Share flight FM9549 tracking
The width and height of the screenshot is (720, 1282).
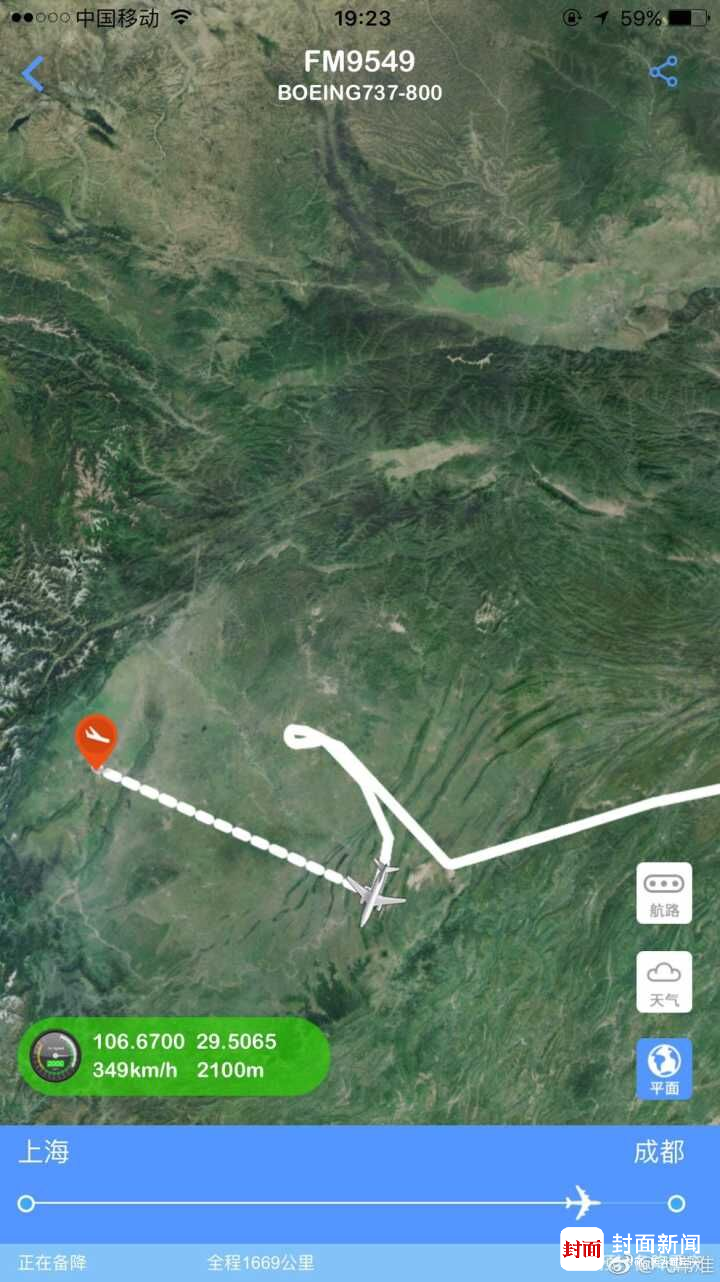(663, 71)
